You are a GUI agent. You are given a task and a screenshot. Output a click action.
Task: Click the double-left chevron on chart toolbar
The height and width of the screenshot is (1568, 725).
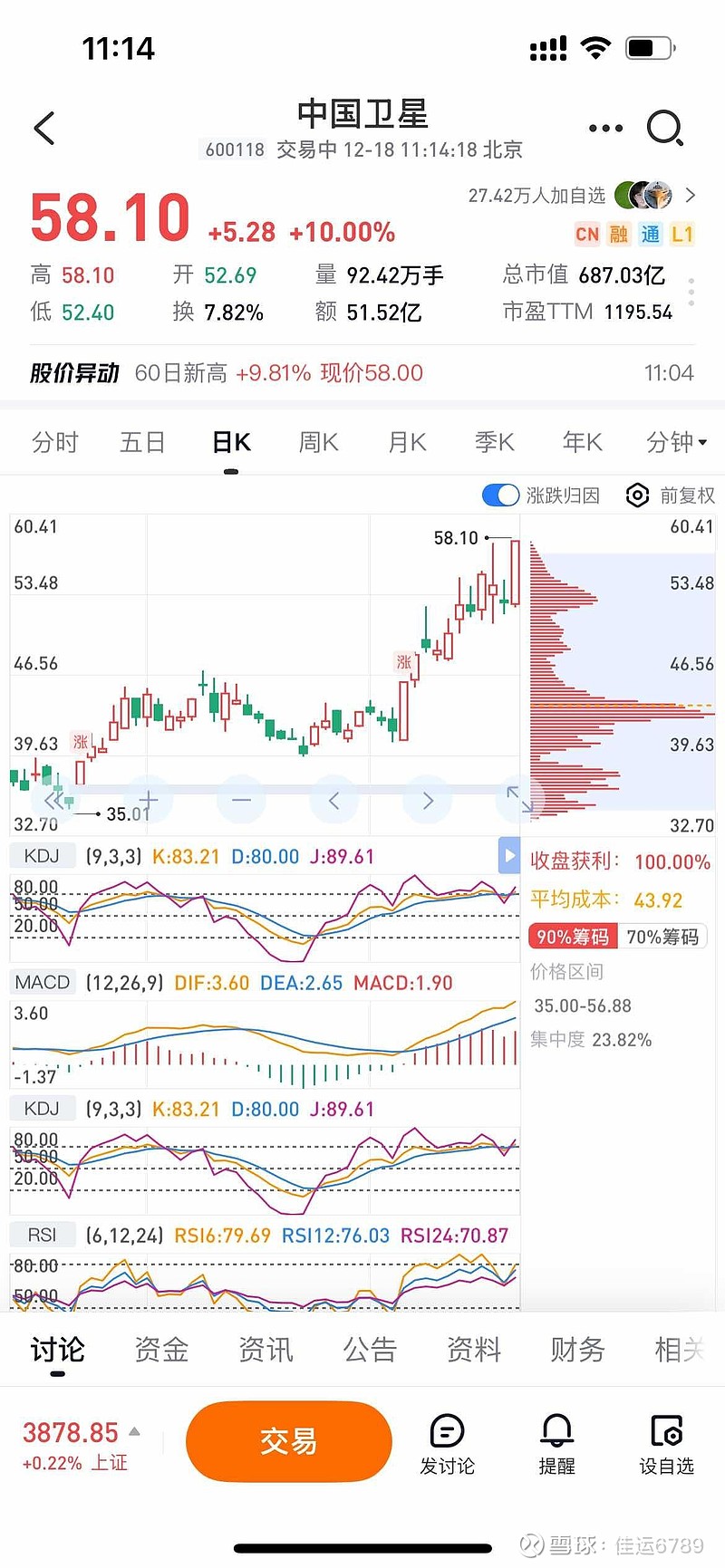pos(56,800)
